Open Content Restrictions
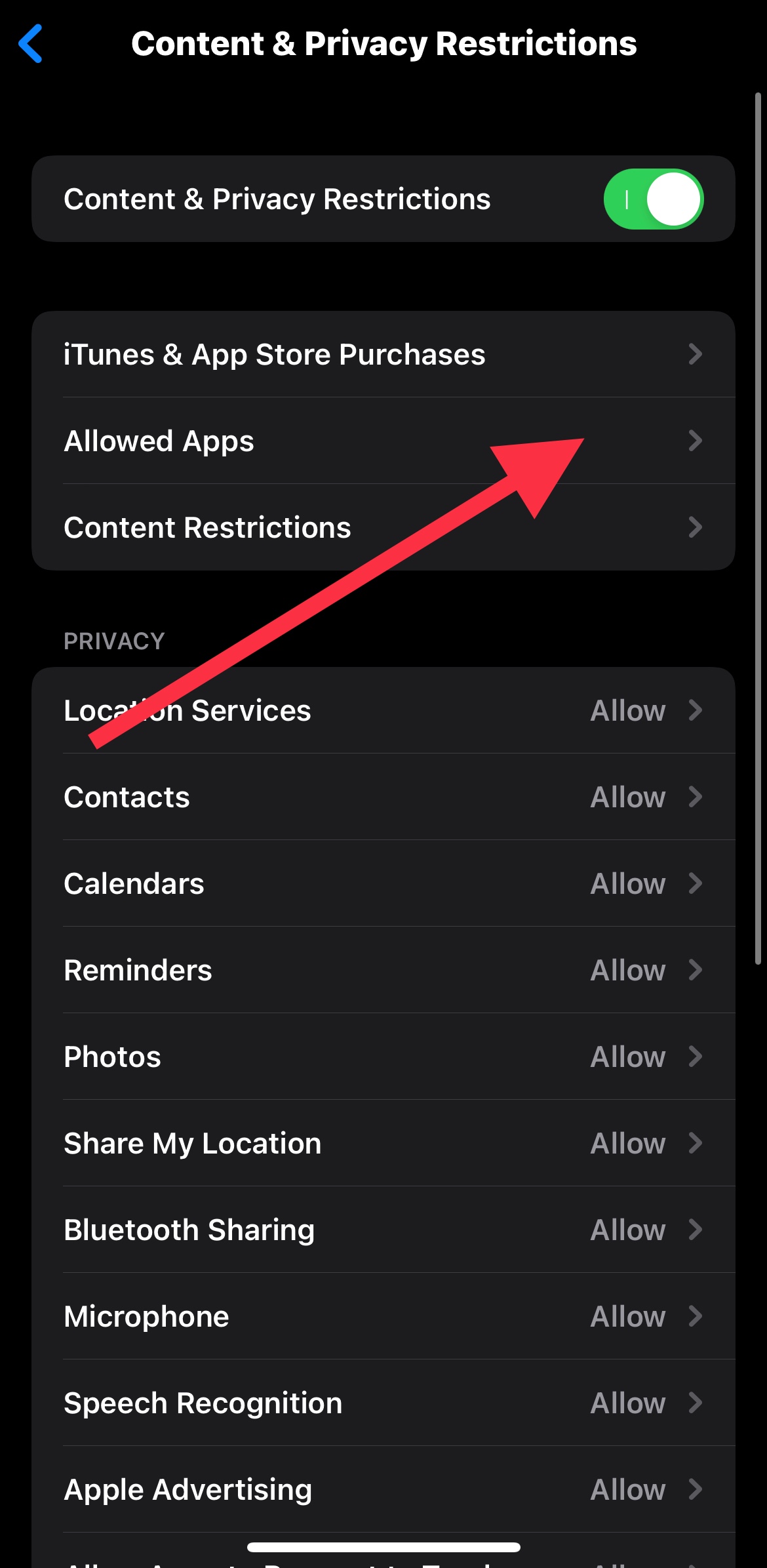 pos(383,528)
